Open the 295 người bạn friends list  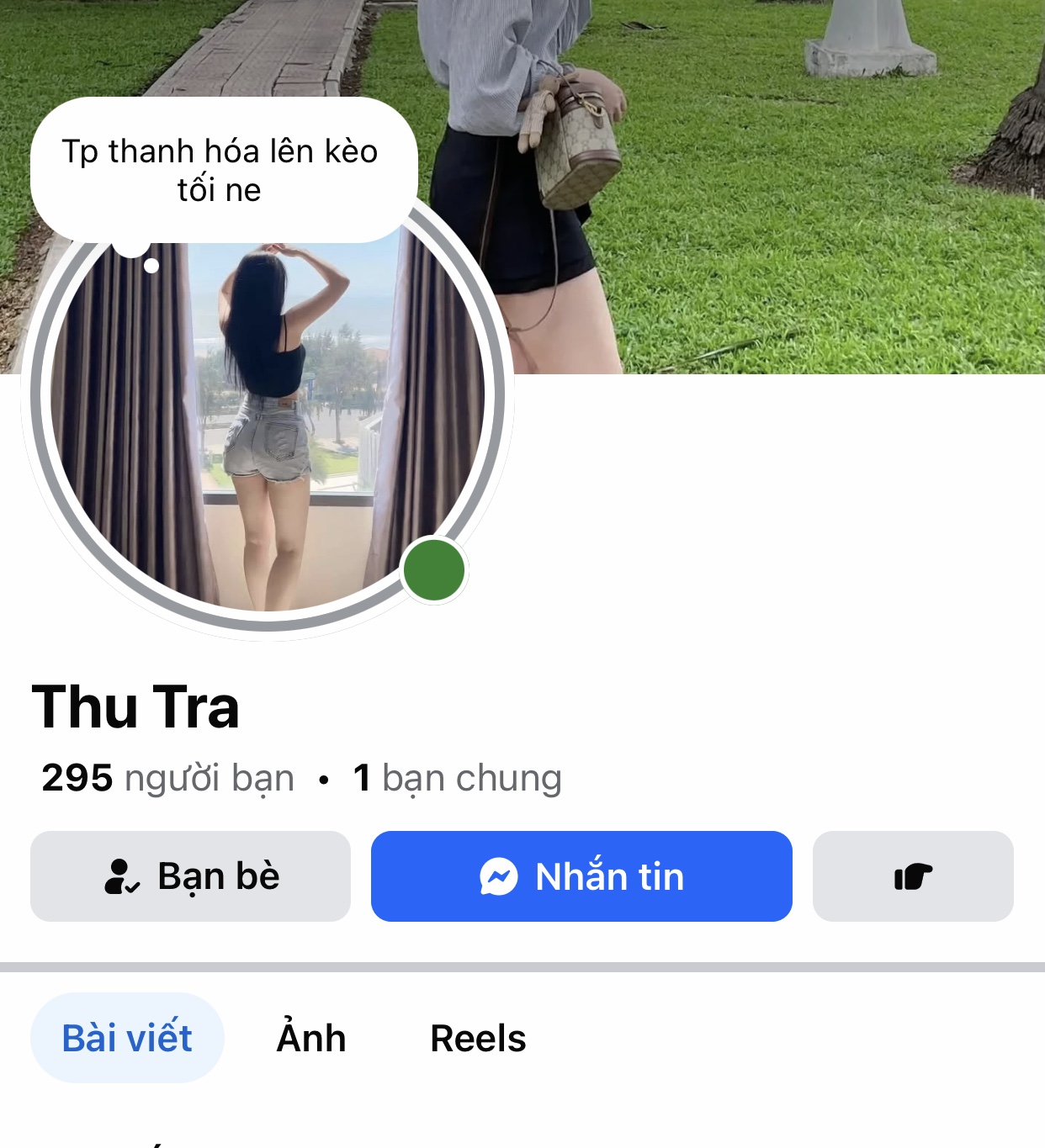167,778
